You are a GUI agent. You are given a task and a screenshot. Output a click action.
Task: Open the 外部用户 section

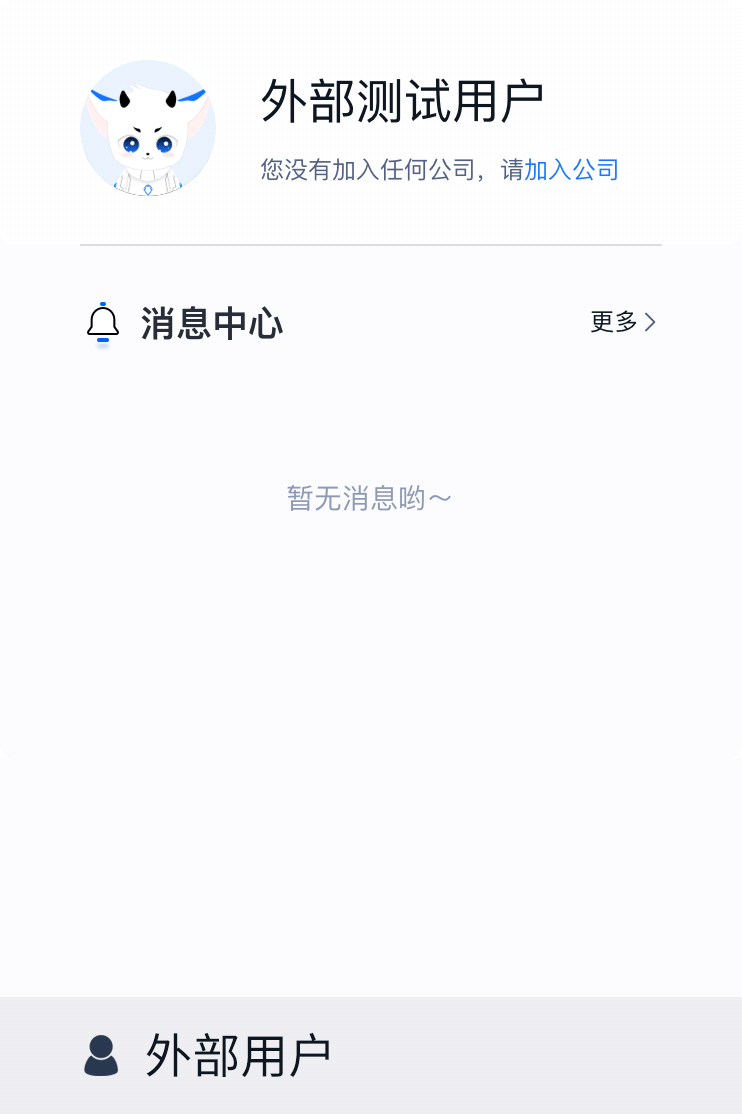(238, 1056)
